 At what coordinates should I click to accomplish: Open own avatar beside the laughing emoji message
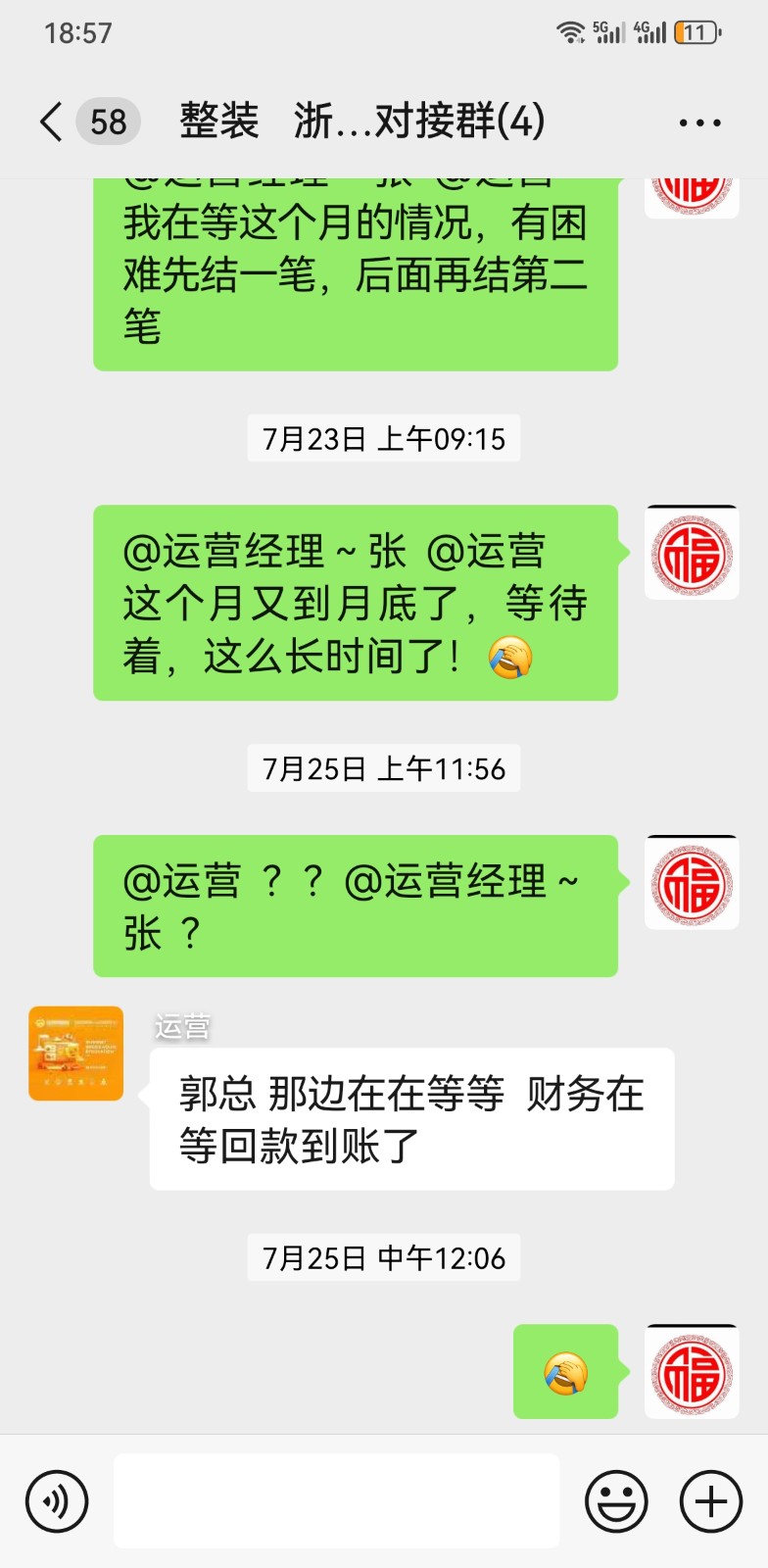[x=692, y=1372]
